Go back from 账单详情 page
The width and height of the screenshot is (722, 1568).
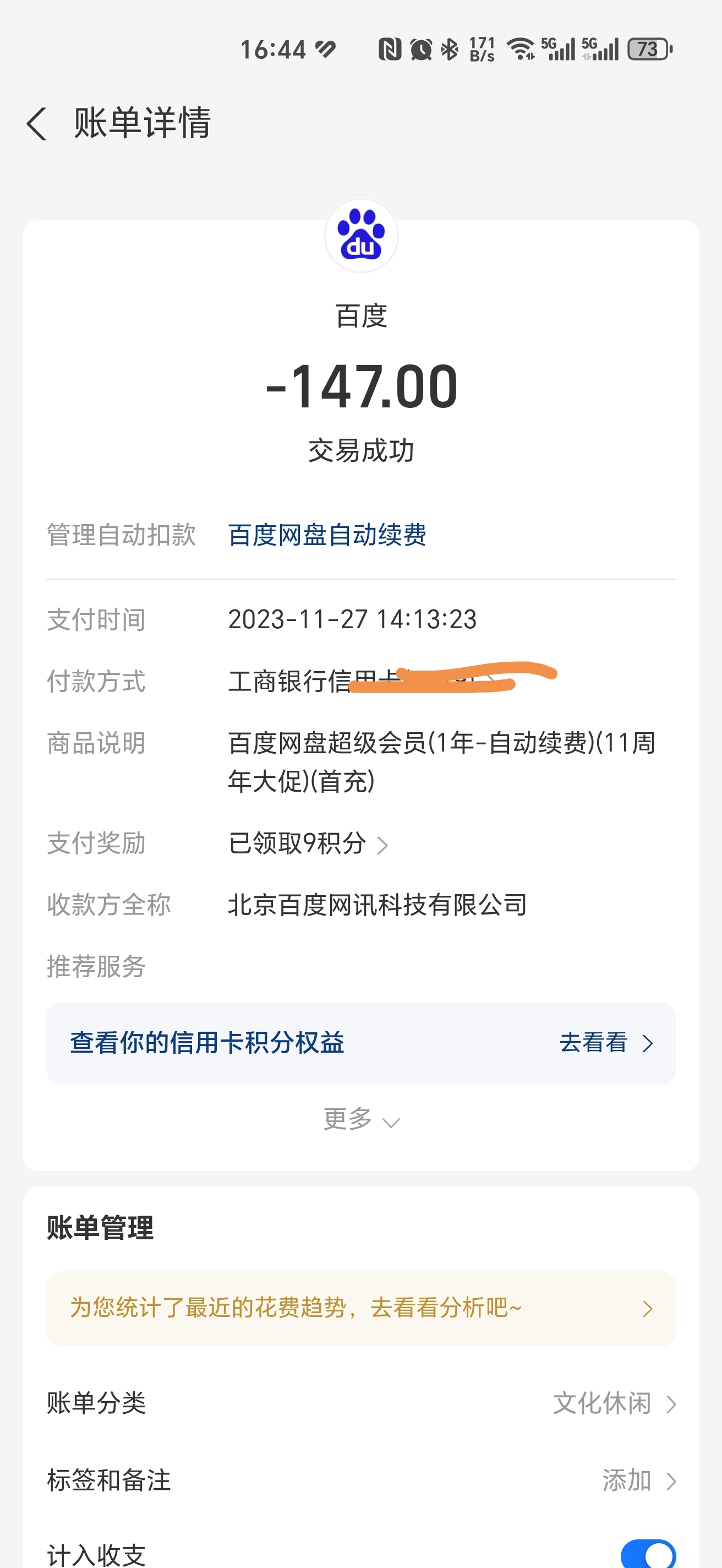[36, 123]
